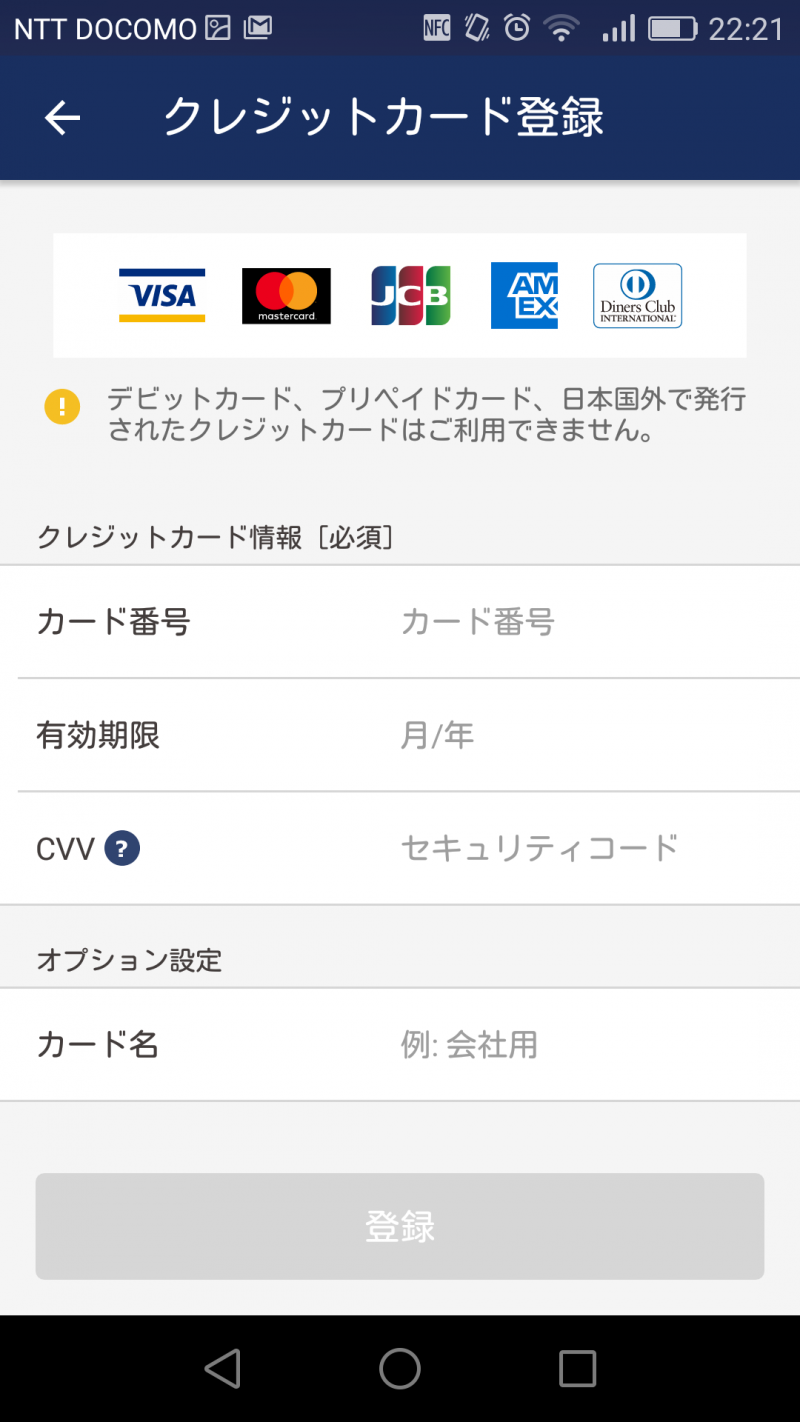800x1422 pixels.
Task: Go back from クレジットカード登録 screen
Action: tap(62, 118)
